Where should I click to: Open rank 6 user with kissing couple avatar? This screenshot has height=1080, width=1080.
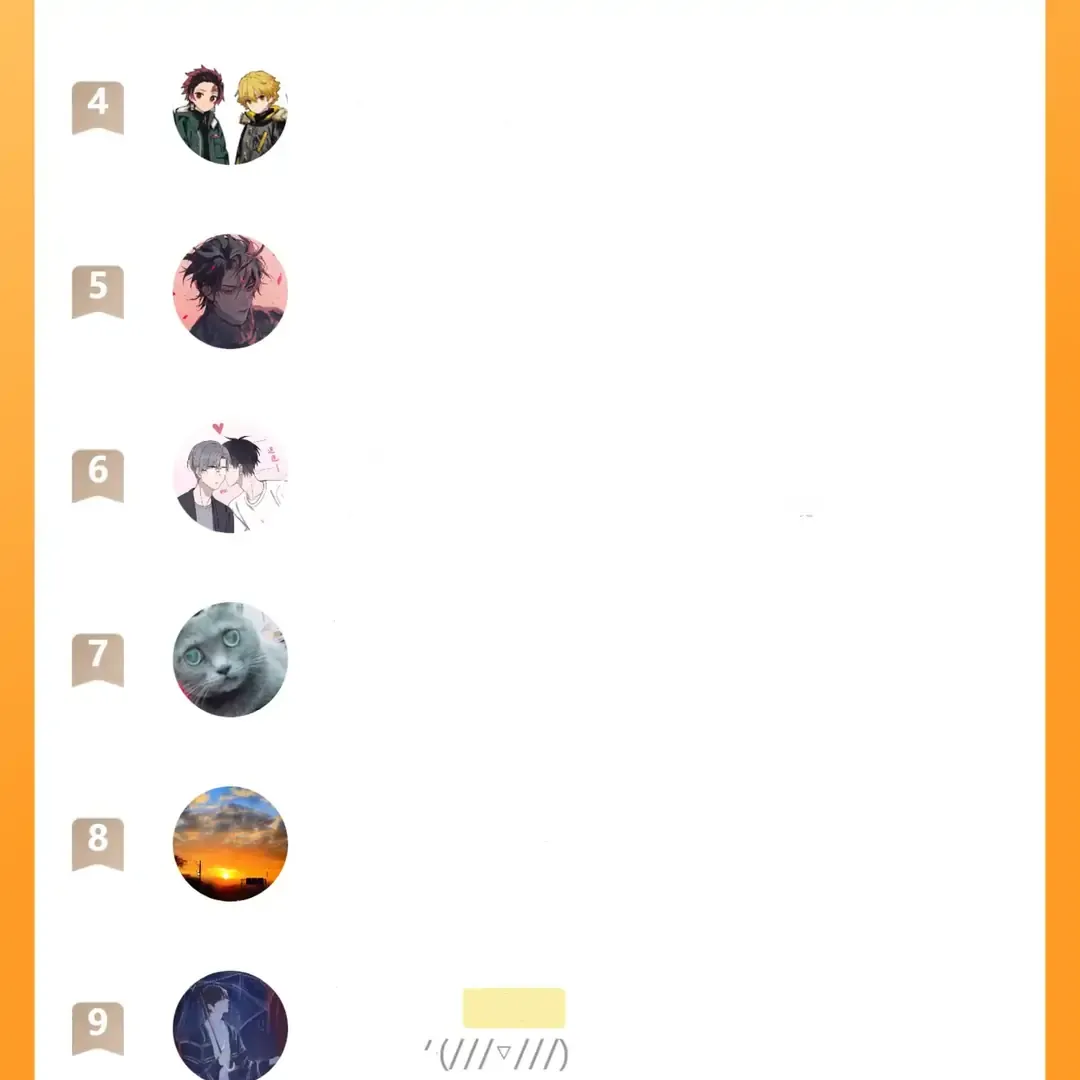pyautogui.click(x=230, y=476)
